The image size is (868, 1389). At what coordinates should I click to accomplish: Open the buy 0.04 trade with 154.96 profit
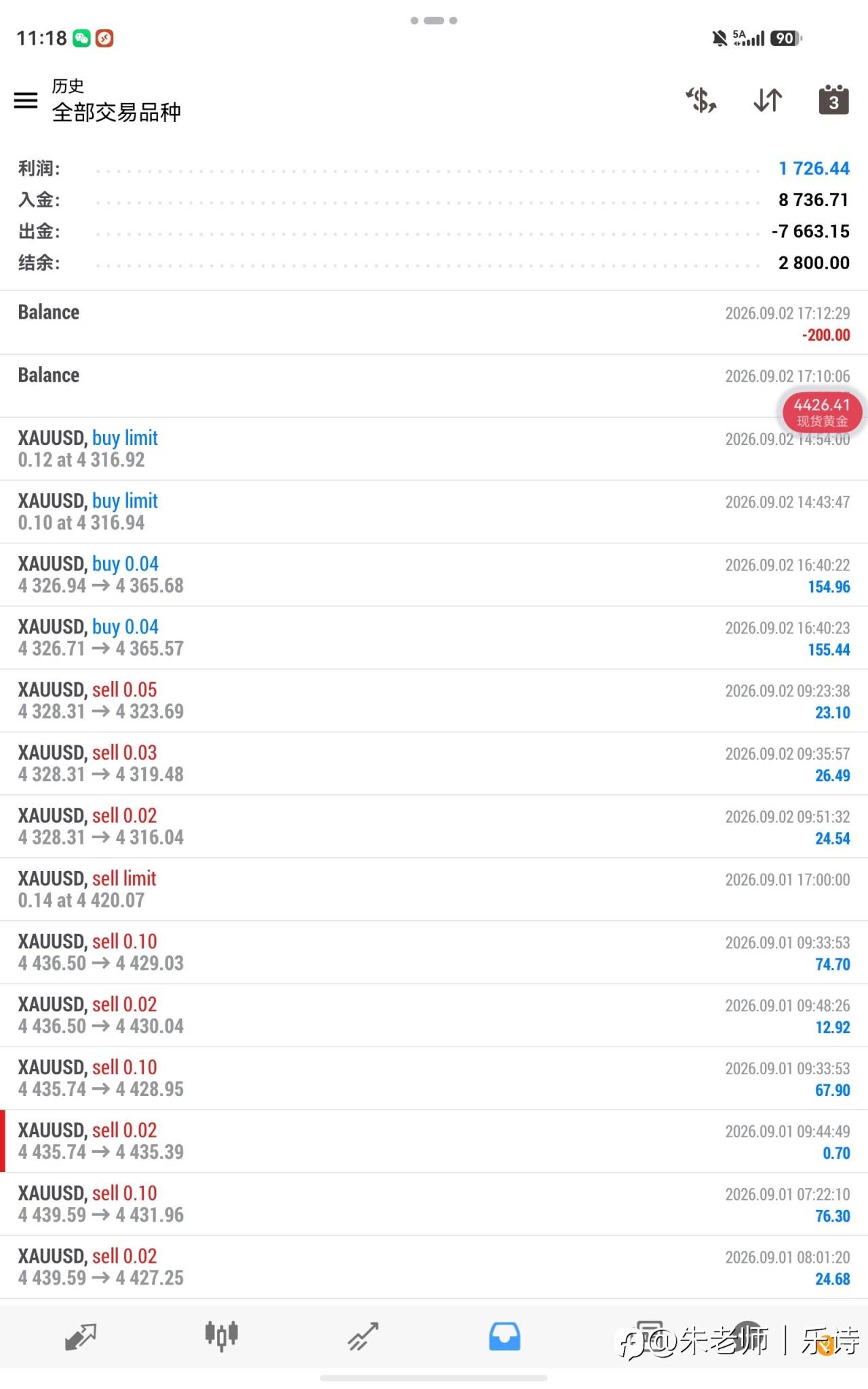pos(434,574)
